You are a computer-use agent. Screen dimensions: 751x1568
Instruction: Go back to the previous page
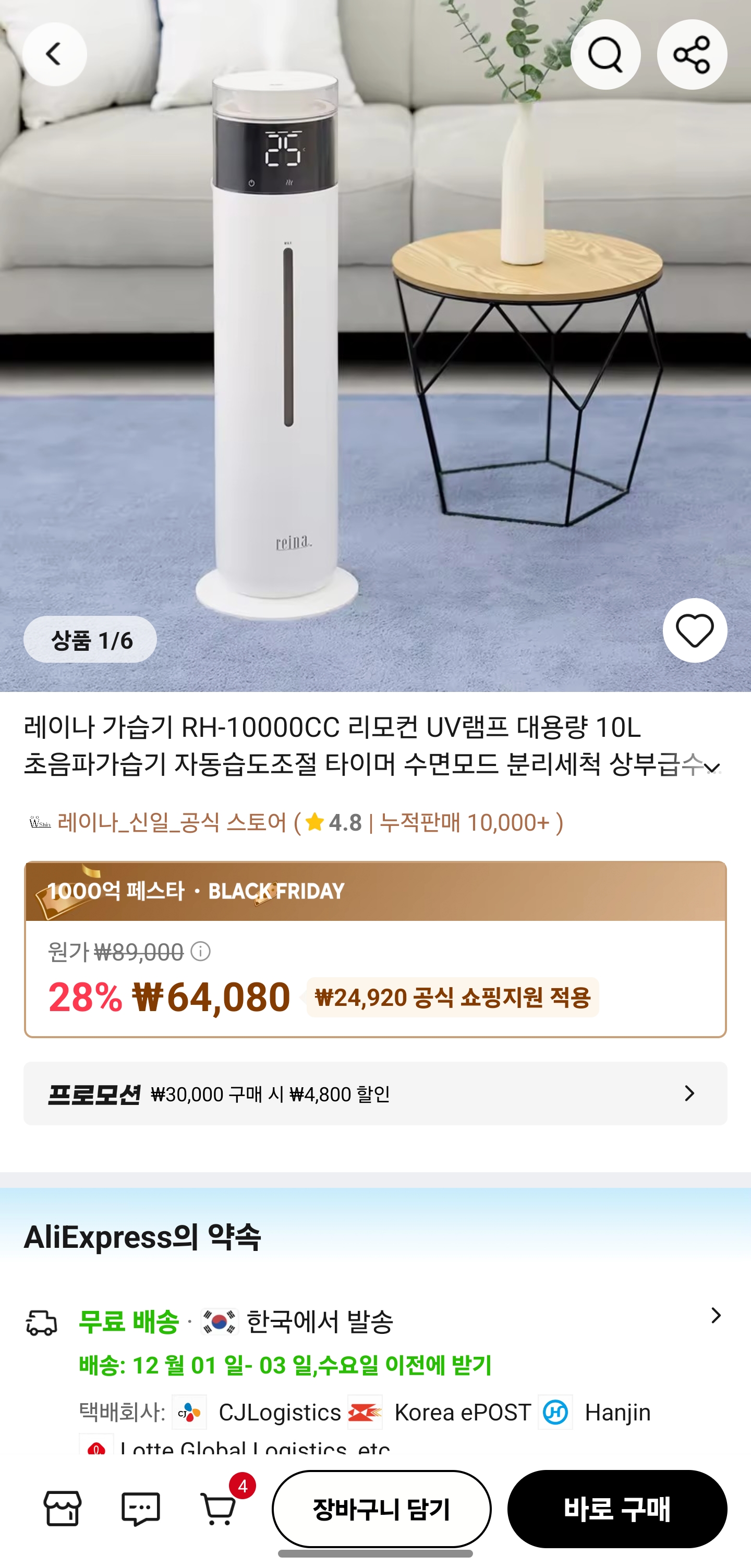(x=55, y=55)
